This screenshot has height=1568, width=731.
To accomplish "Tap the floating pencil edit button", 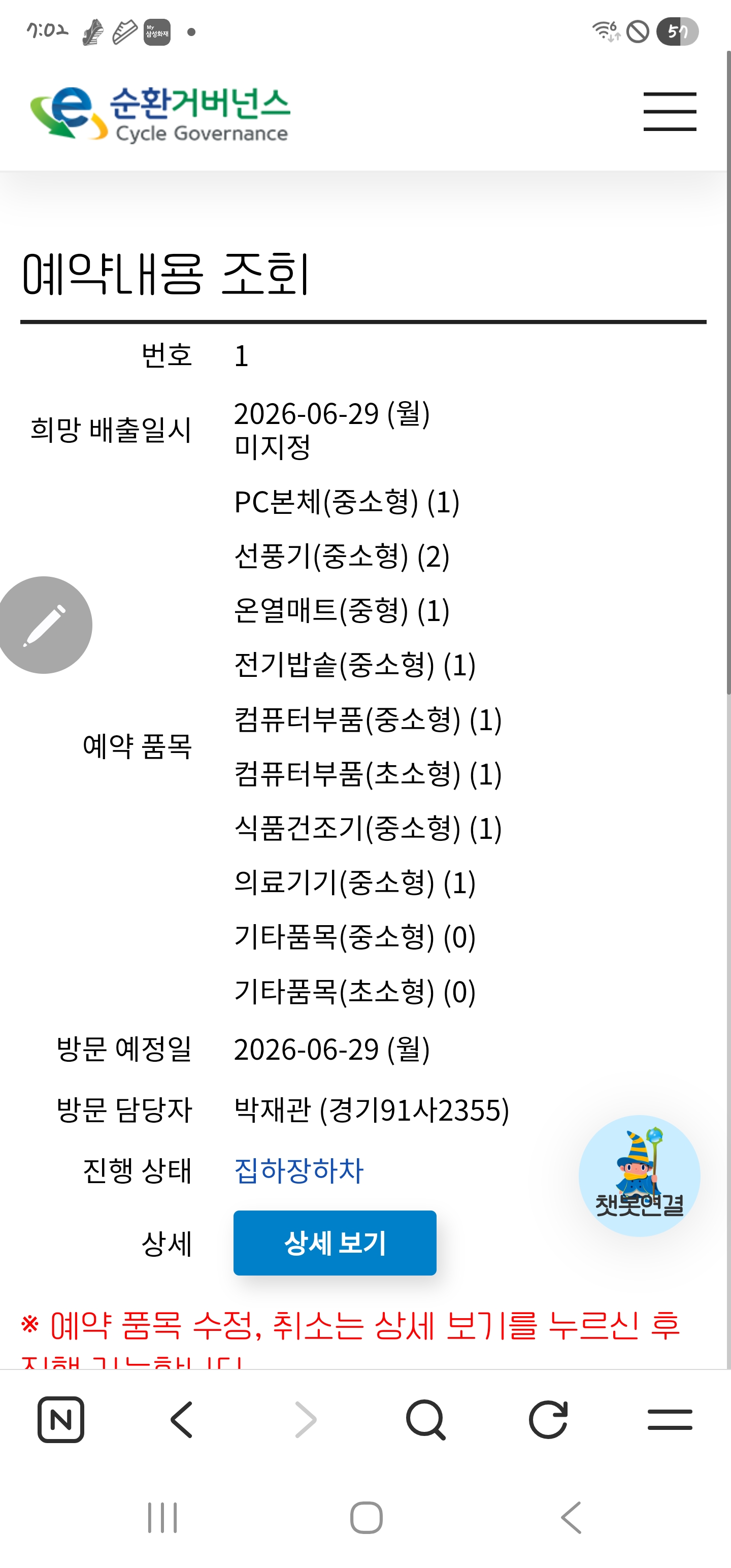I will (44, 625).
